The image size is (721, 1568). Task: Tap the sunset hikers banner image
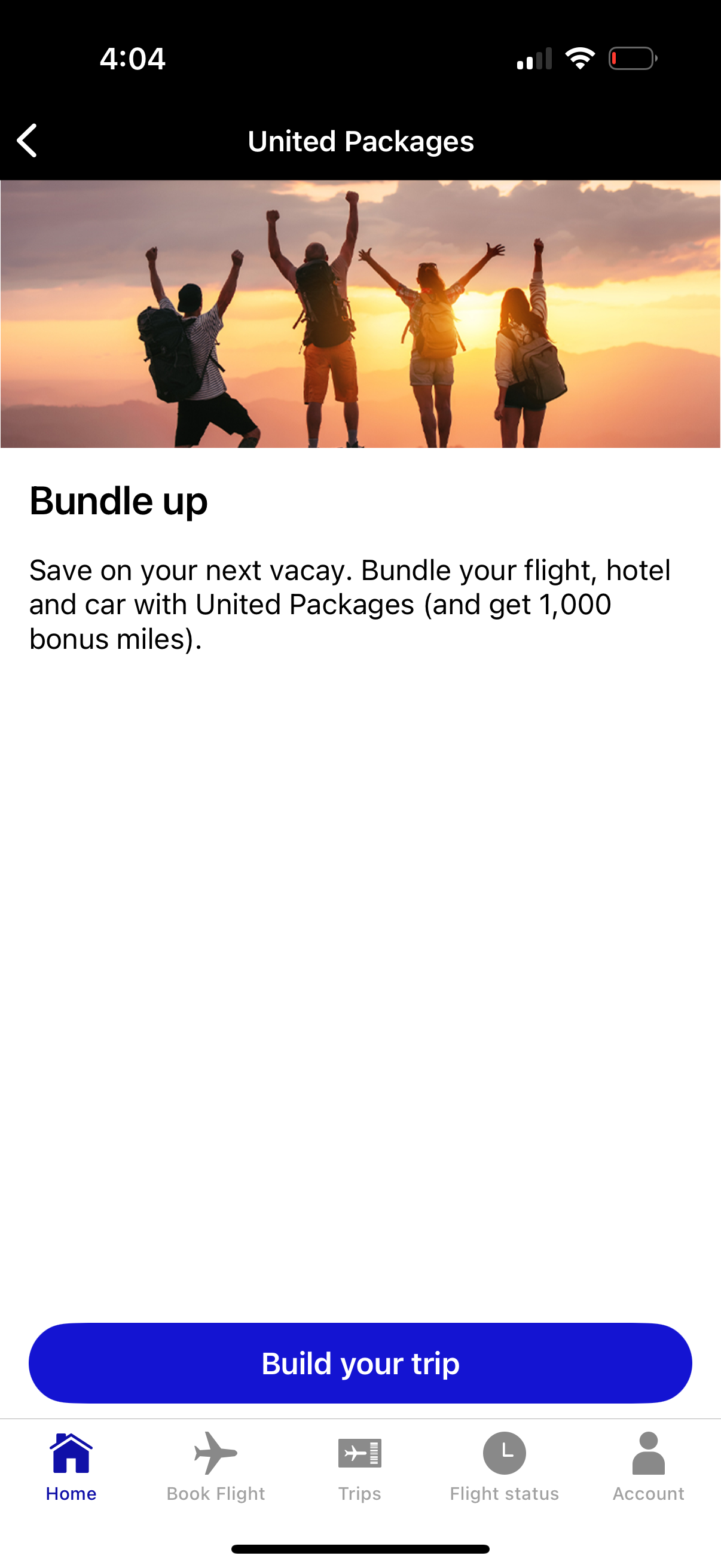coord(360,312)
